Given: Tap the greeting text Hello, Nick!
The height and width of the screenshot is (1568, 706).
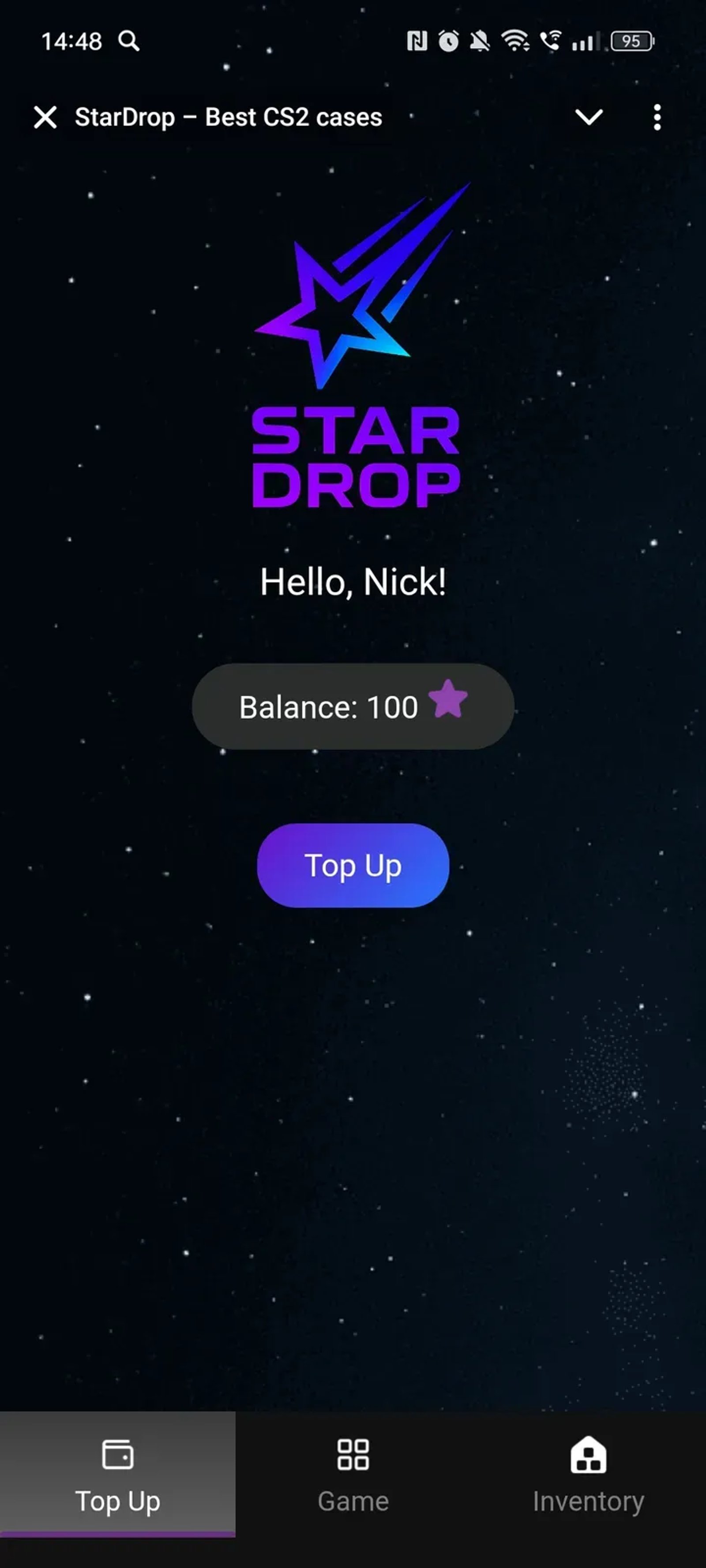Looking at the screenshot, I should coord(353,581).
